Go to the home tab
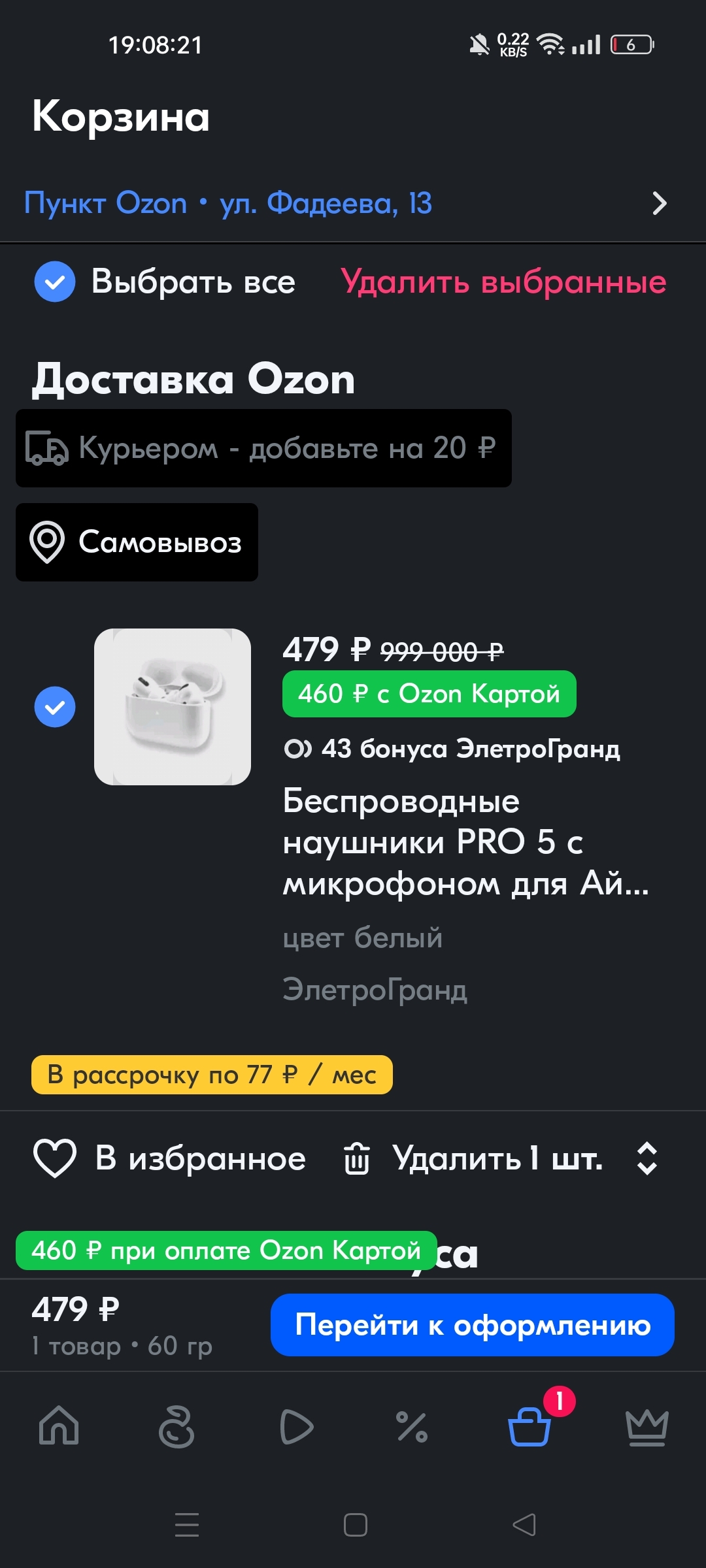 pos(59,1426)
